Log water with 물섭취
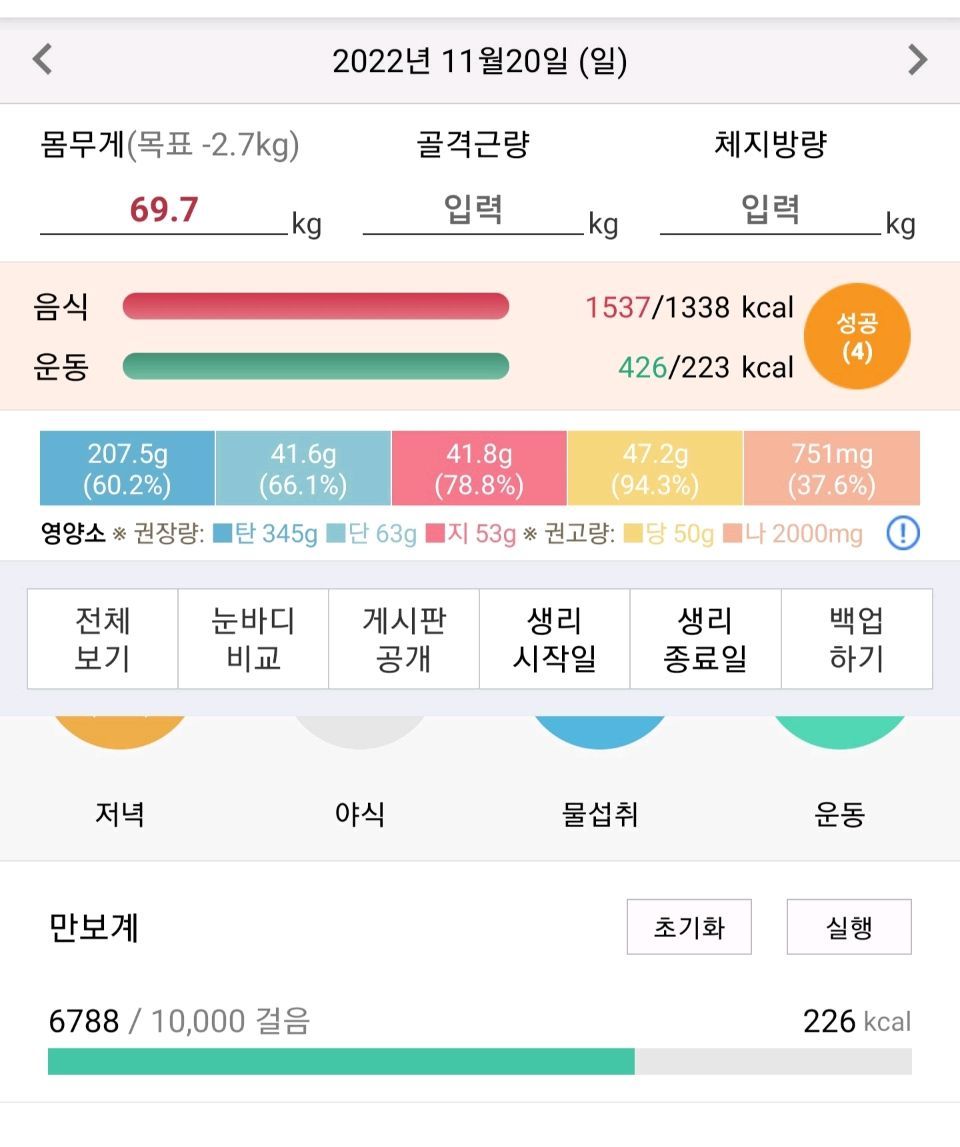 tap(599, 760)
